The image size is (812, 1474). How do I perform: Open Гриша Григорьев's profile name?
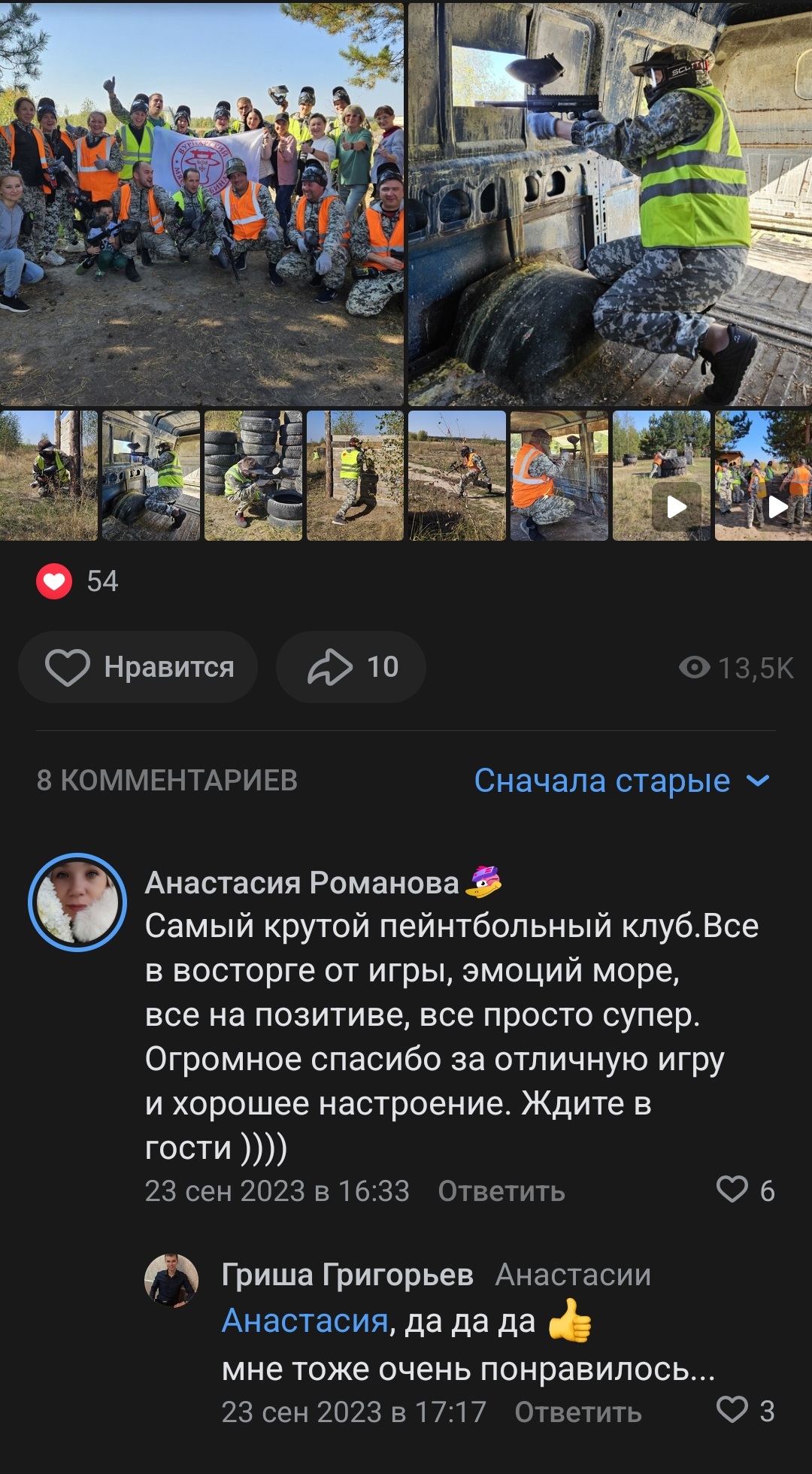point(347,1275)
